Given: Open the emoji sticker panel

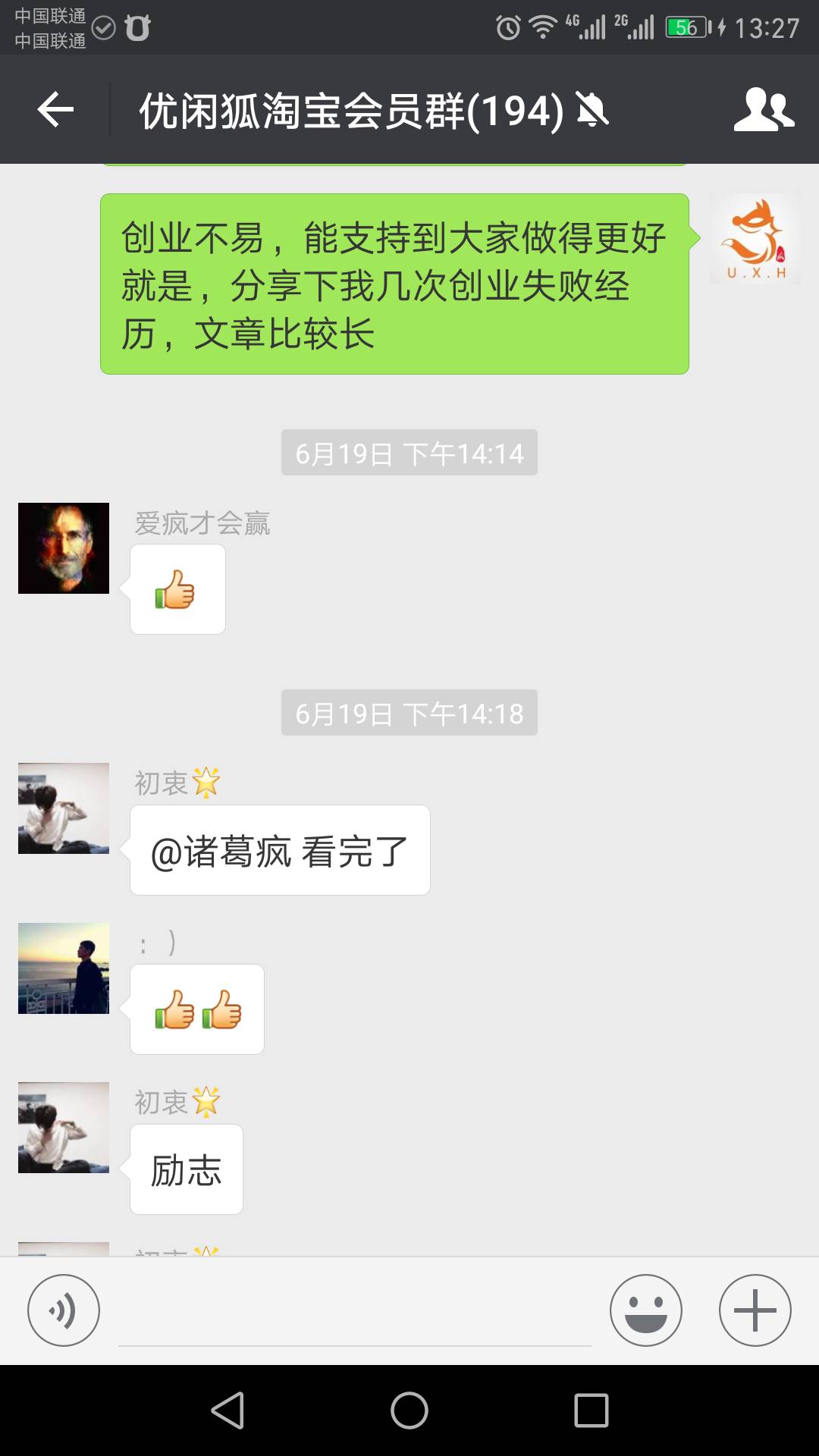Looking at the screenshot, I should pyautogui.click(x=645, y=1310).
